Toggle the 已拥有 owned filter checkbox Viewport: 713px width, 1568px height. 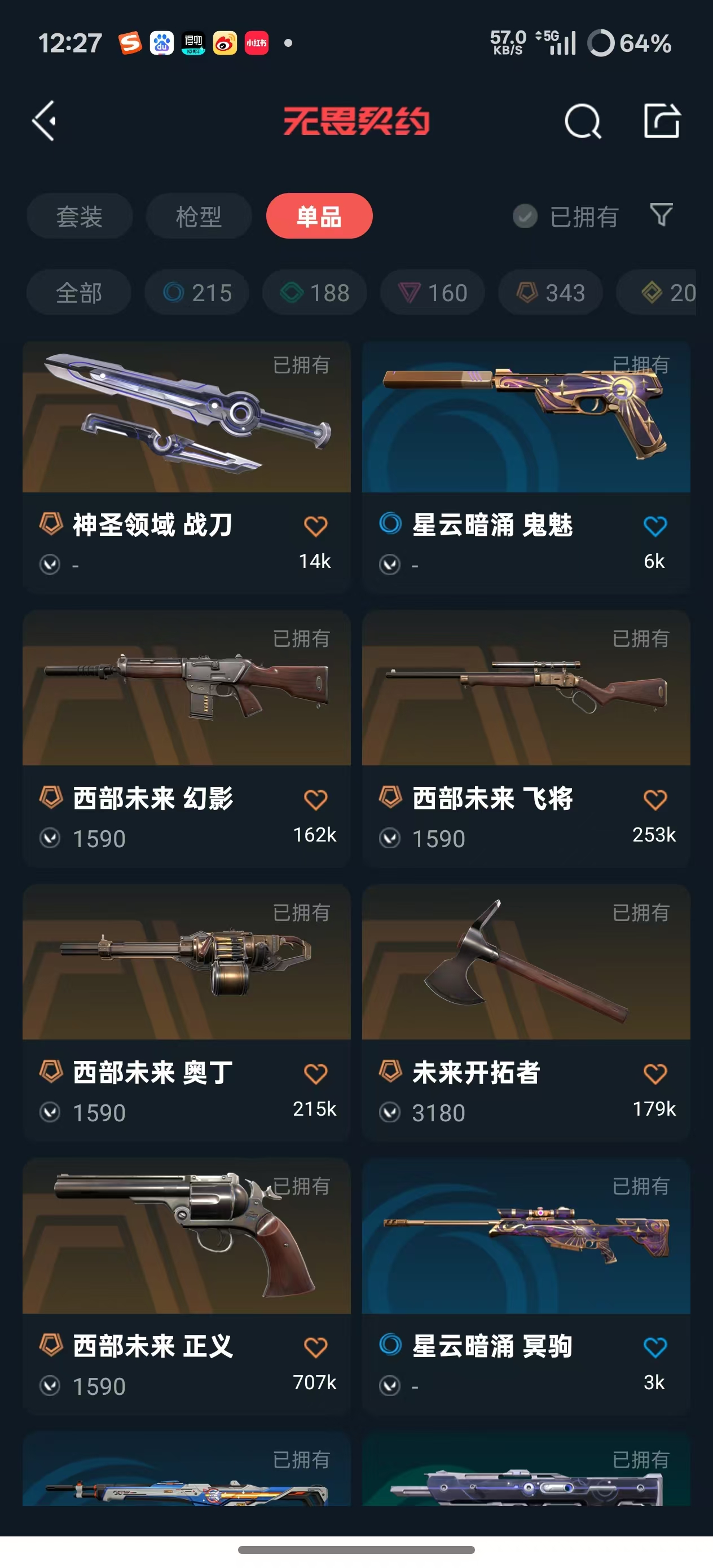pyautogui.click(x=525, y=216)
